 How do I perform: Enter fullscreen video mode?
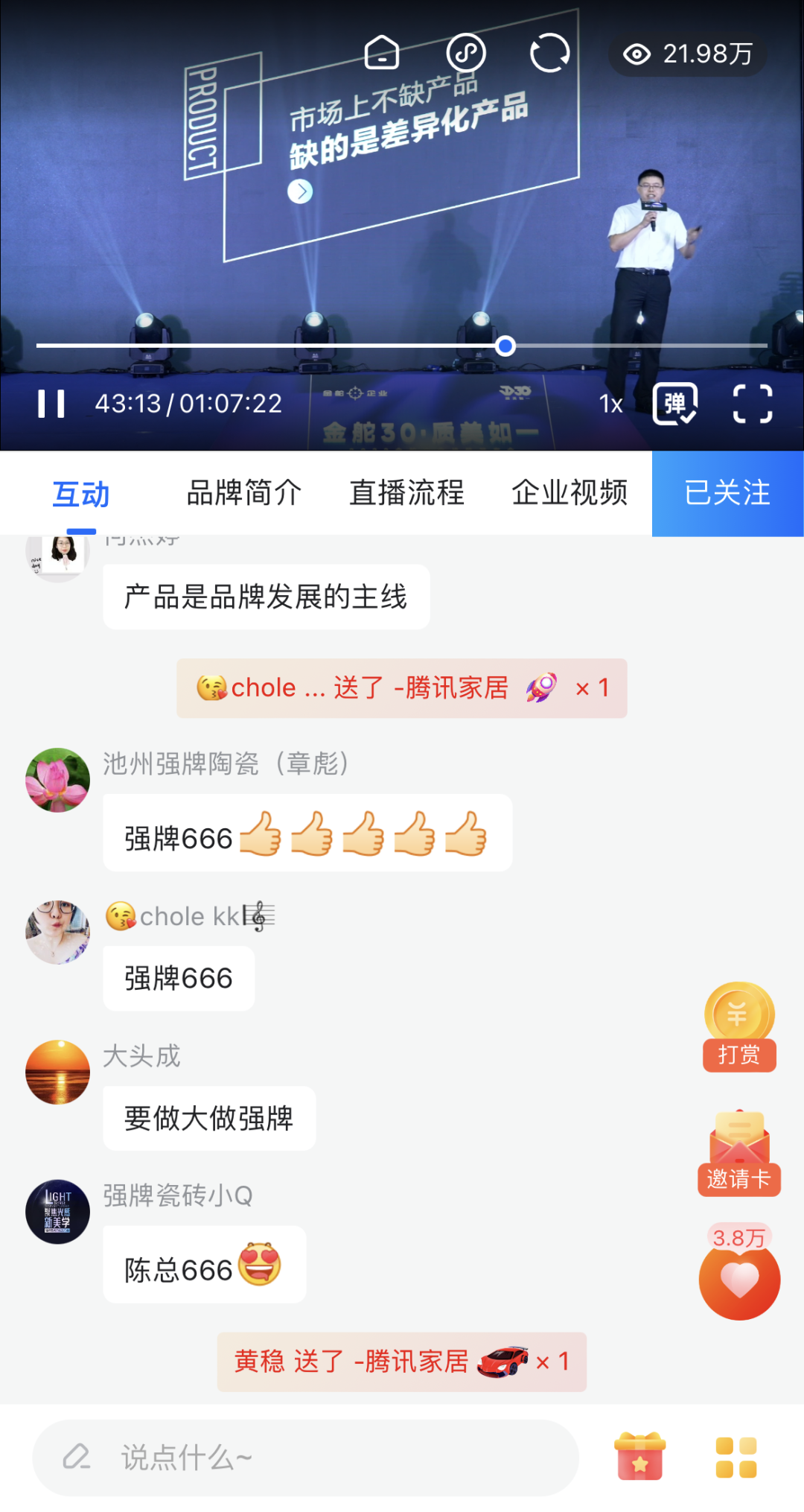coord(752,404)
